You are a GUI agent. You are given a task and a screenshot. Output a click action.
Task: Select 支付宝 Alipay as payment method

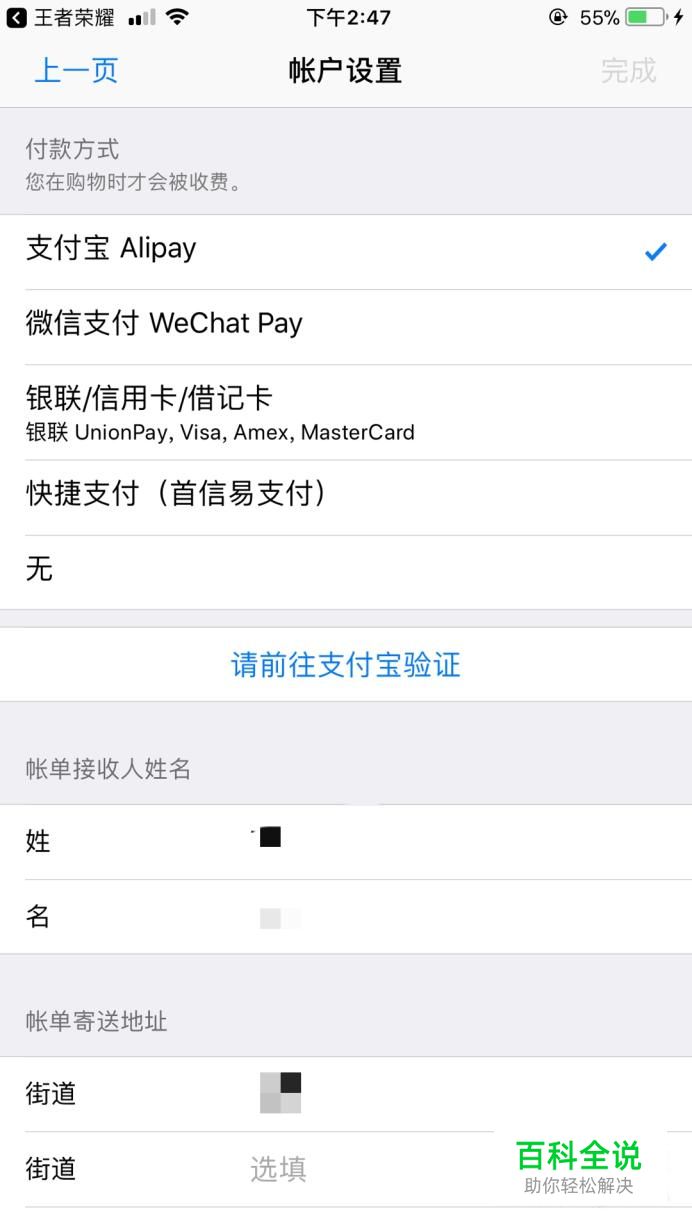click(346, 252)
